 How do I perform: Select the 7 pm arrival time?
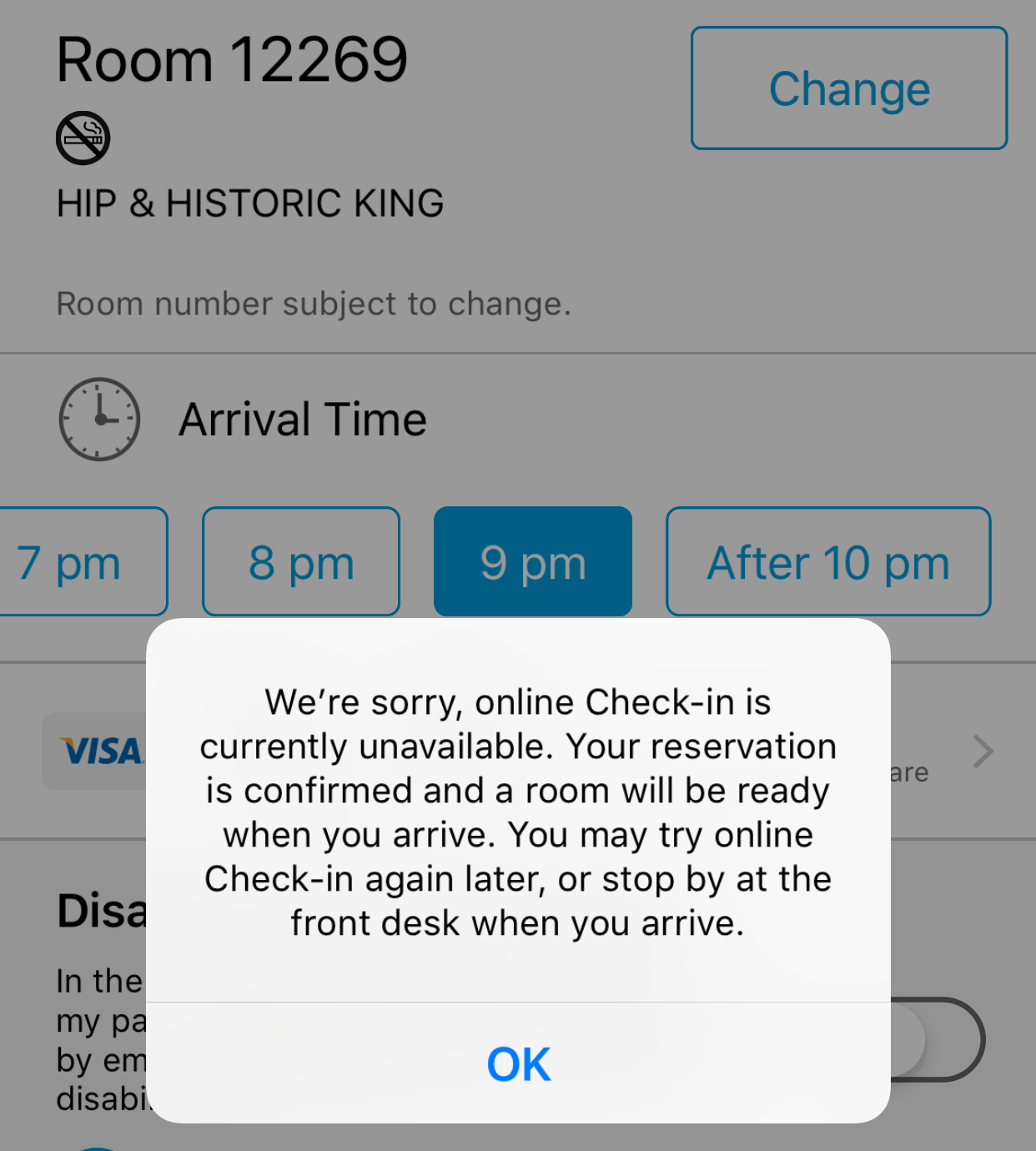(x=79, y=562)
